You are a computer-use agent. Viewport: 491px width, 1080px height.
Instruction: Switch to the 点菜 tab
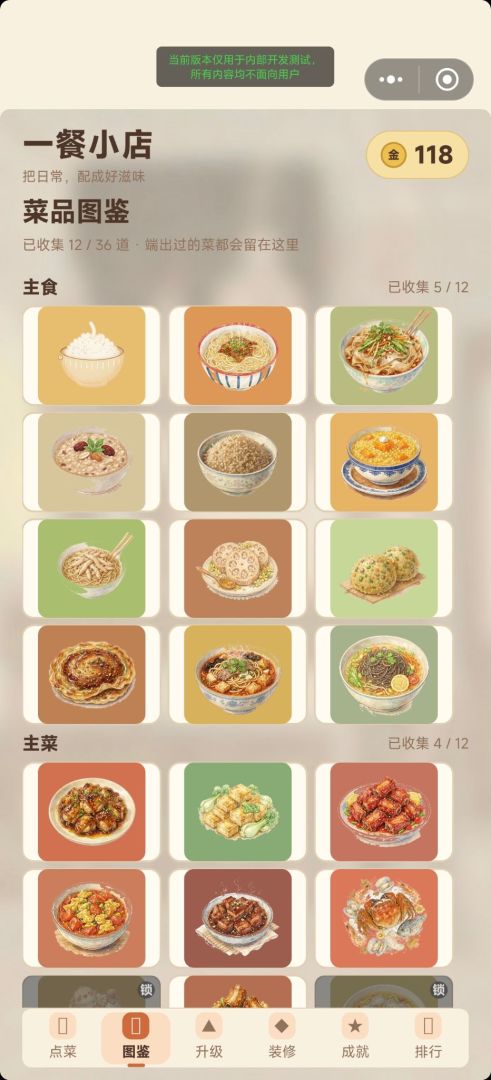click(63, 1035)
